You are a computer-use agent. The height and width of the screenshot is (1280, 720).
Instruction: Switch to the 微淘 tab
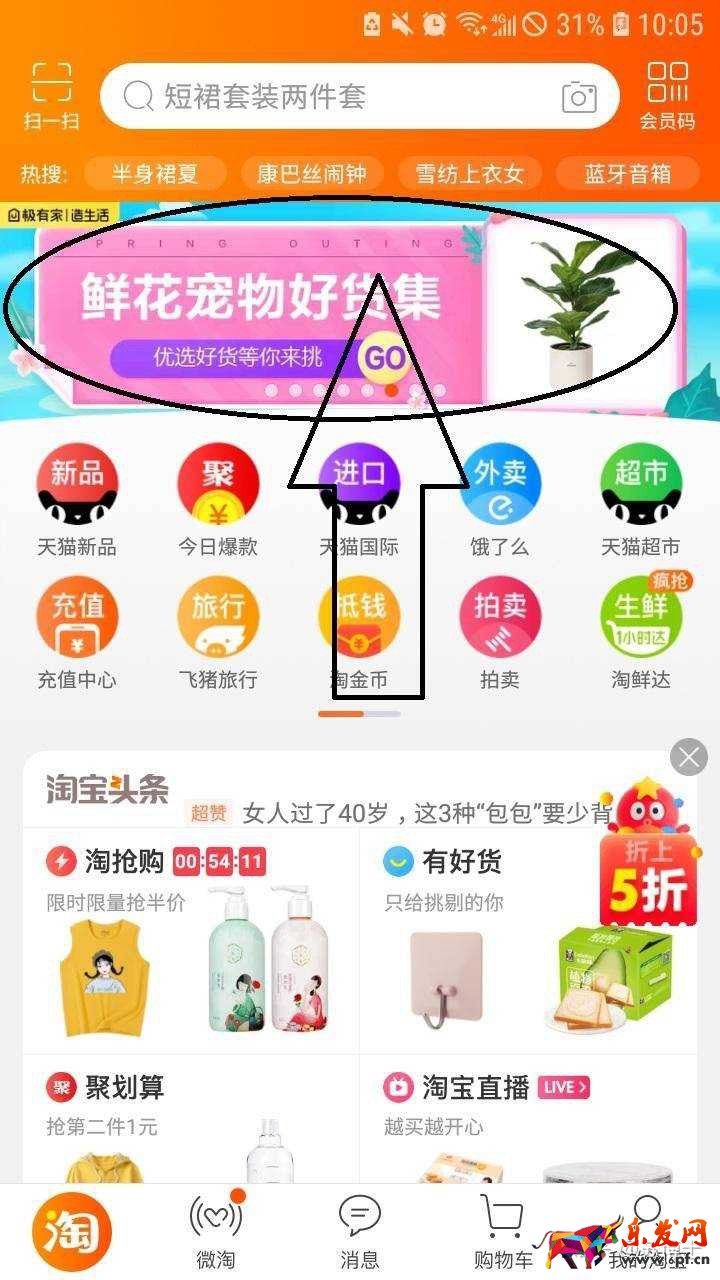pyautogui.click(x=216, y=1232)
